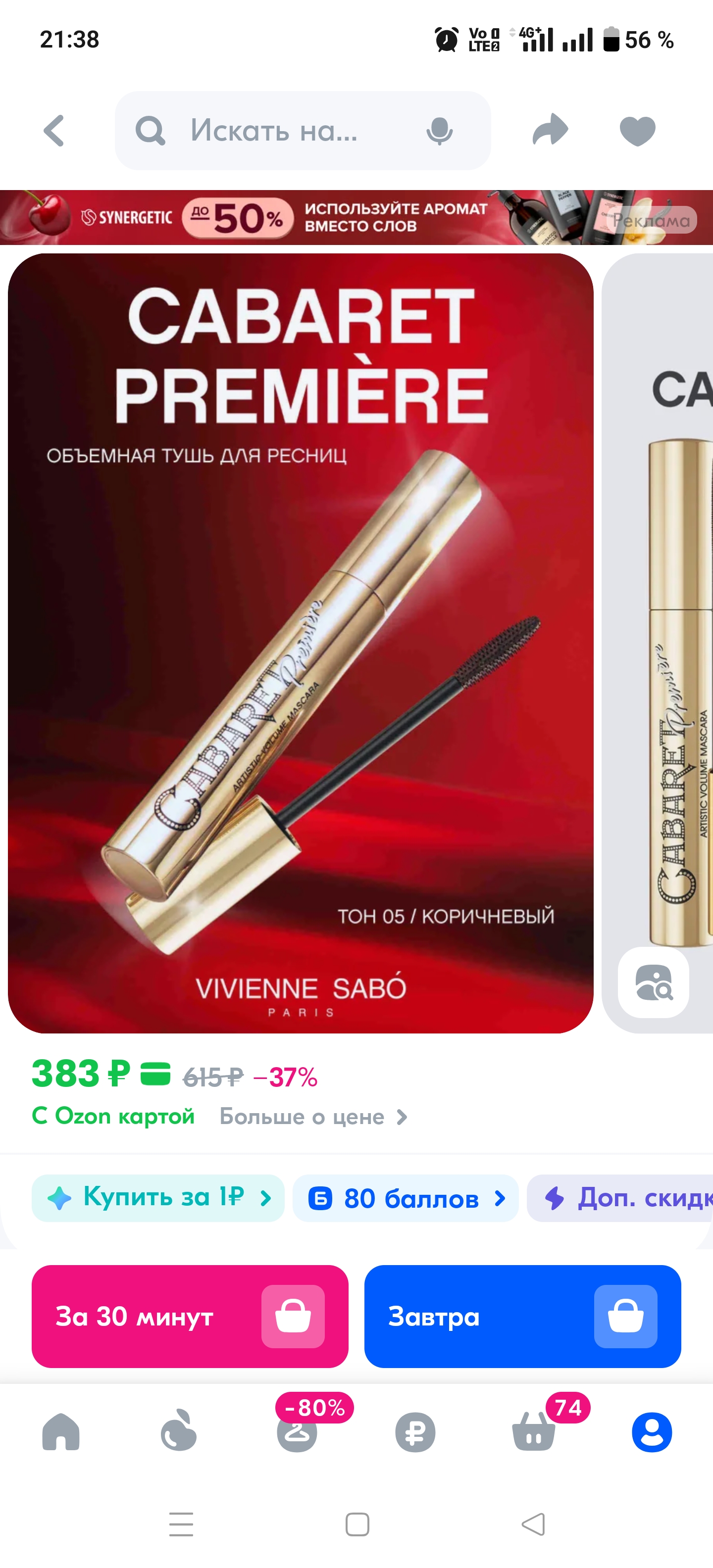Go to Ozon home via house icon
Viewport: 713px width, 1568px height.
61,1432
